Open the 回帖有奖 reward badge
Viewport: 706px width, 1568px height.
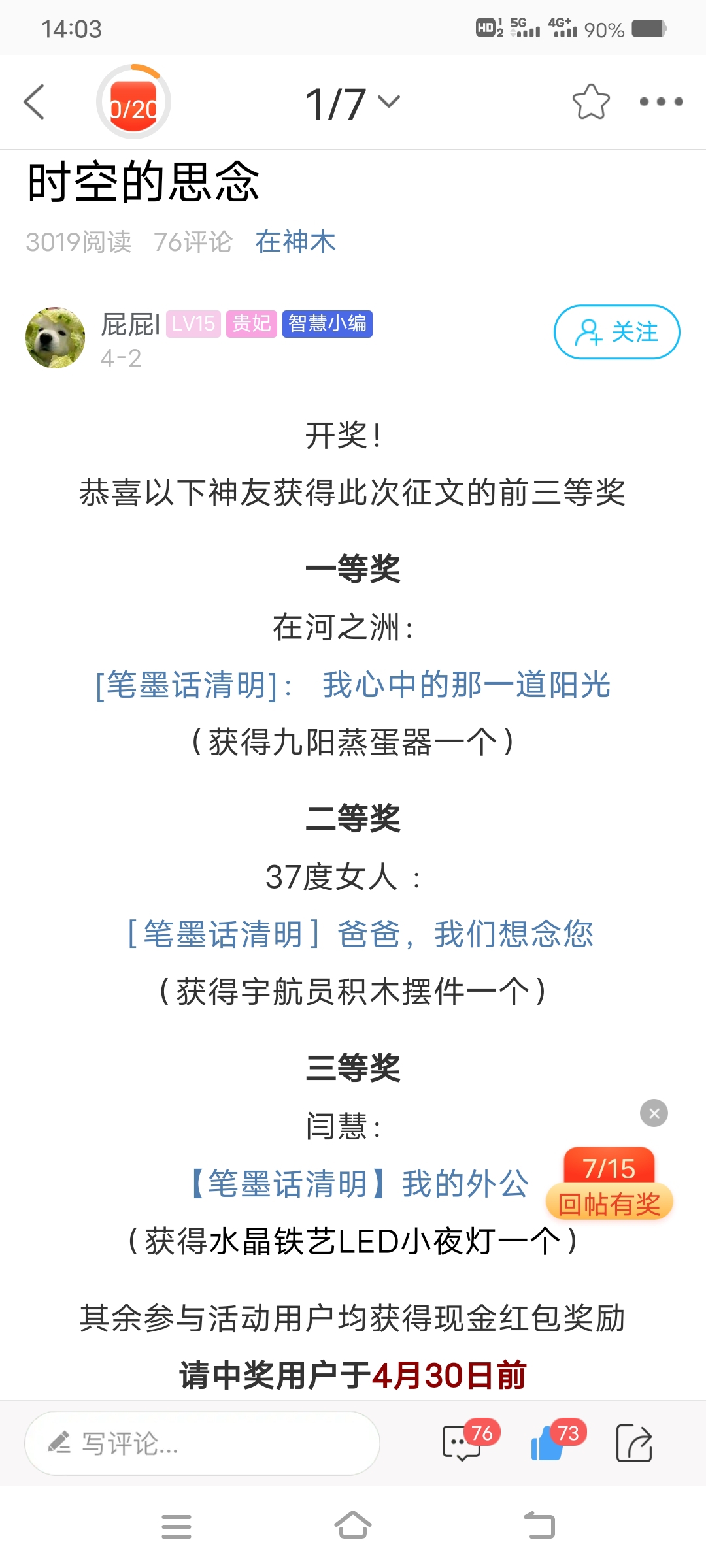click(609, 1185)
